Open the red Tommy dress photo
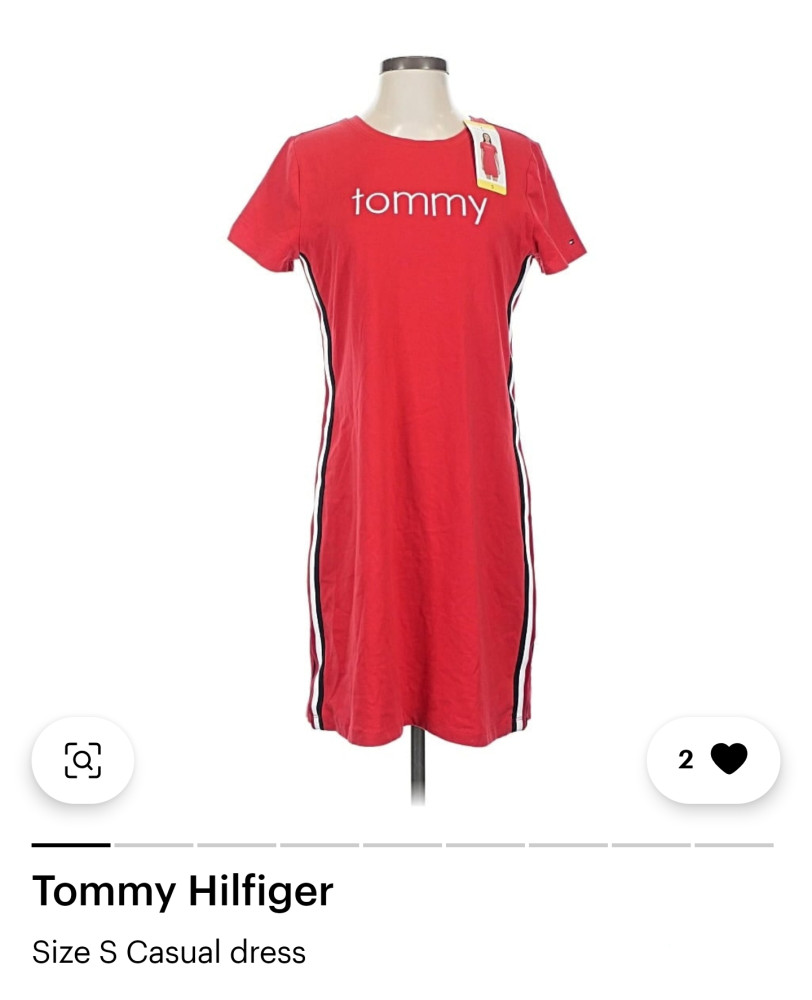 (410, 420)
